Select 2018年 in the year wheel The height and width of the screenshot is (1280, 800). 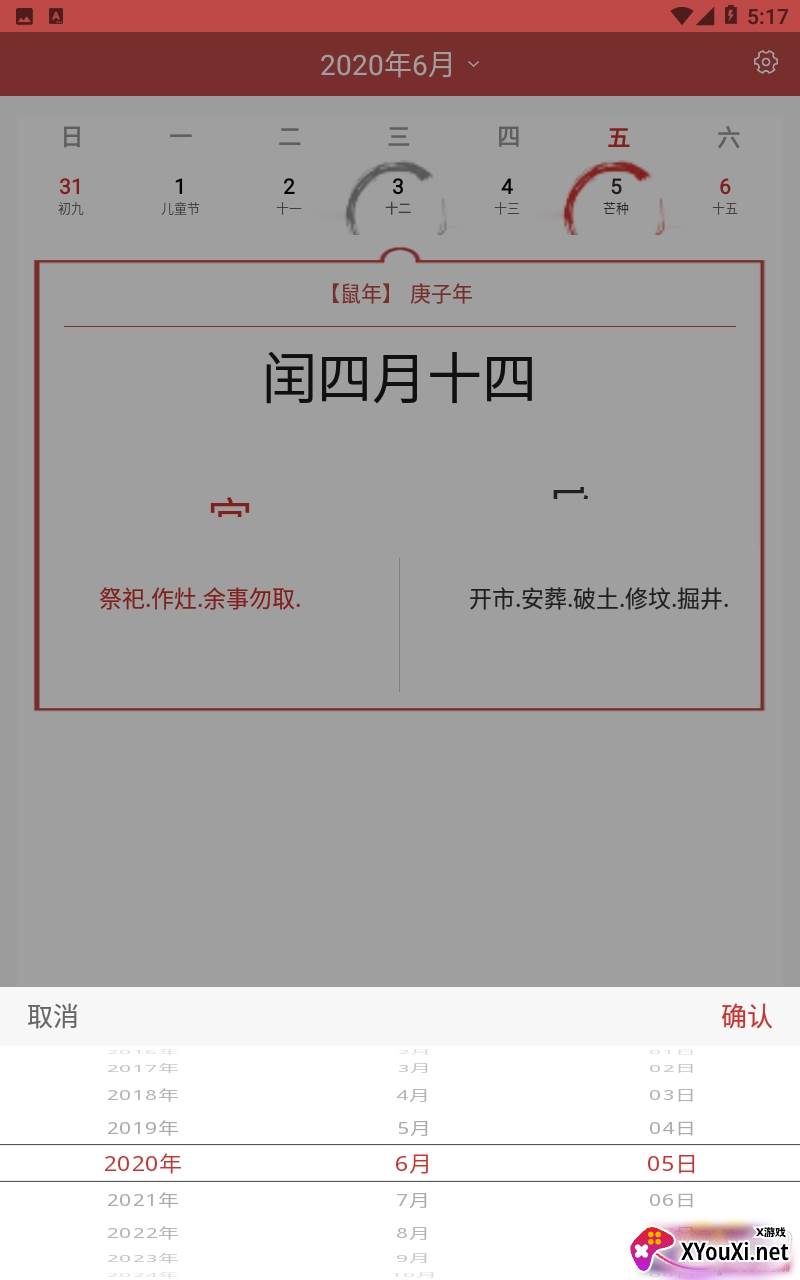click(x=143, y=1095)
